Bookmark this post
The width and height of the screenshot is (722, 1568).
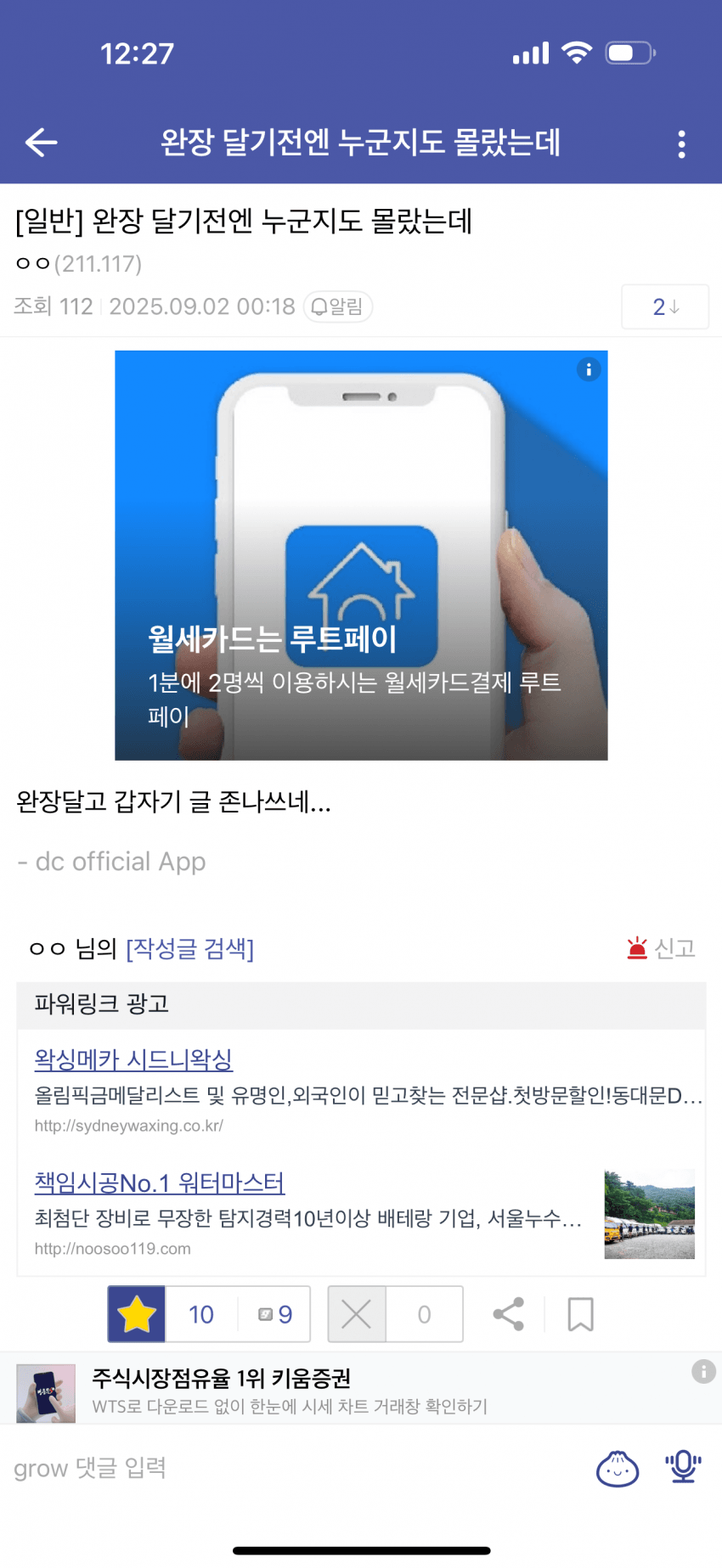(x=580, y=1314)
